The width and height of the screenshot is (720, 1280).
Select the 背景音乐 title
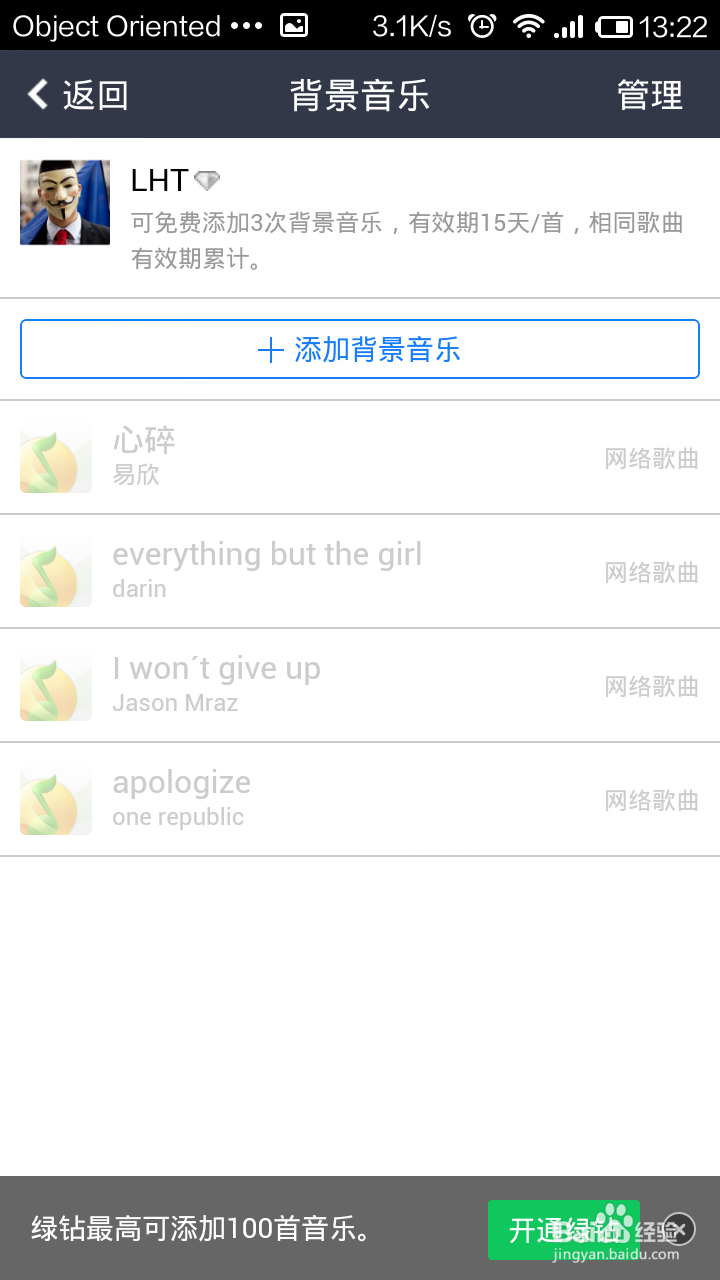click(360, 94)
